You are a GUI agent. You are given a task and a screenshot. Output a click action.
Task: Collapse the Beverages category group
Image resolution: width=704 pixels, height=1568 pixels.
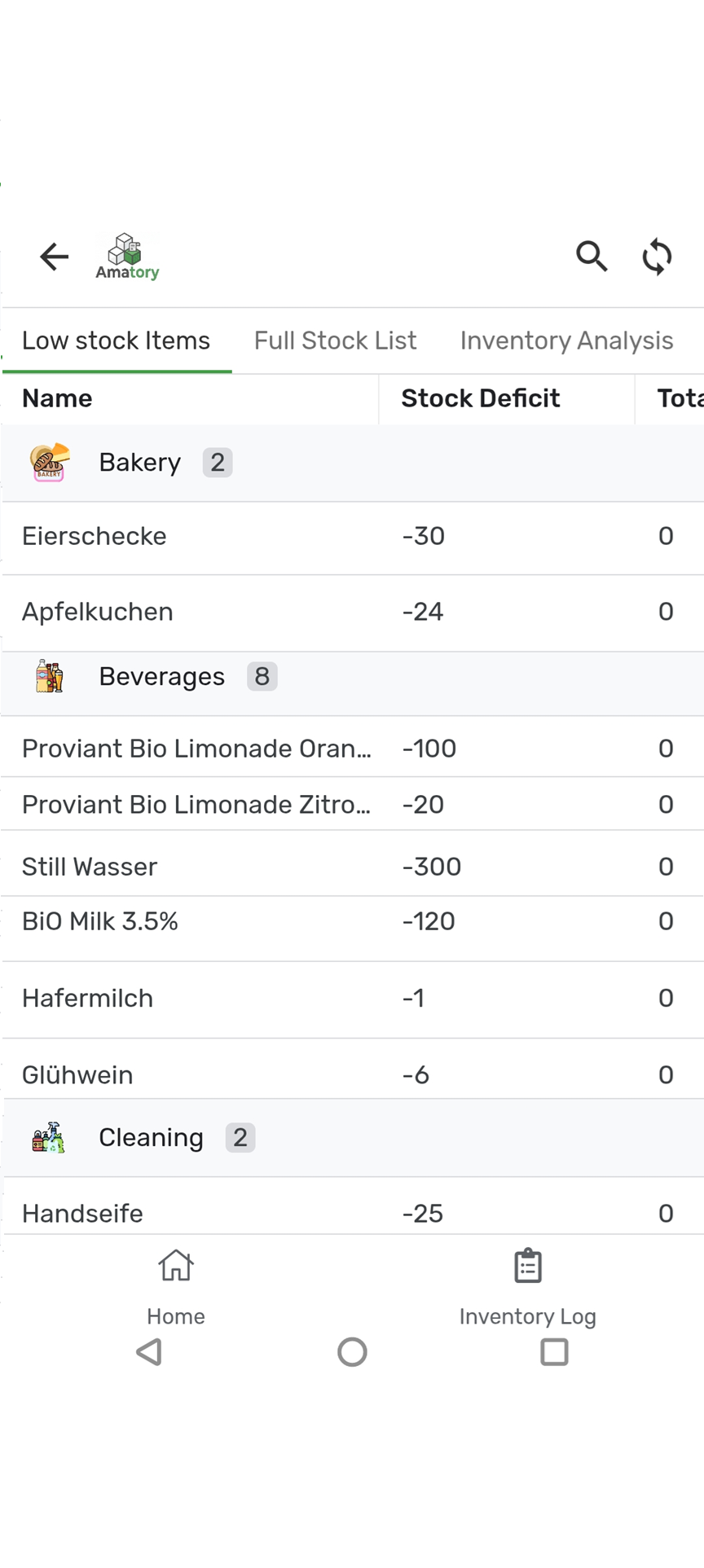pos(161,676)
